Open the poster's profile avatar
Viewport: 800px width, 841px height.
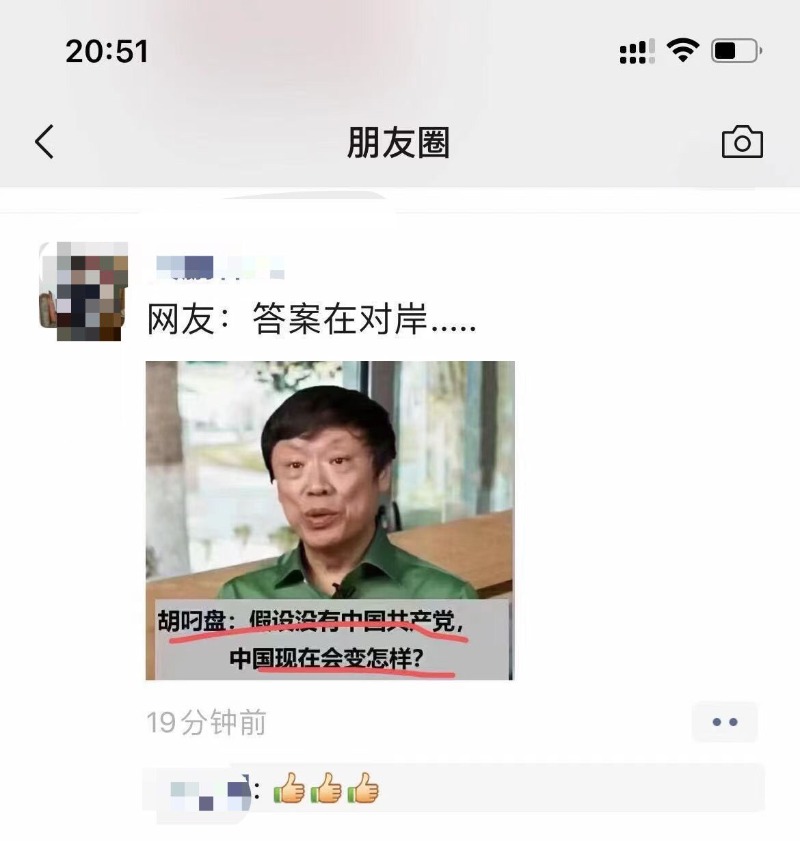tap(83, 291)
